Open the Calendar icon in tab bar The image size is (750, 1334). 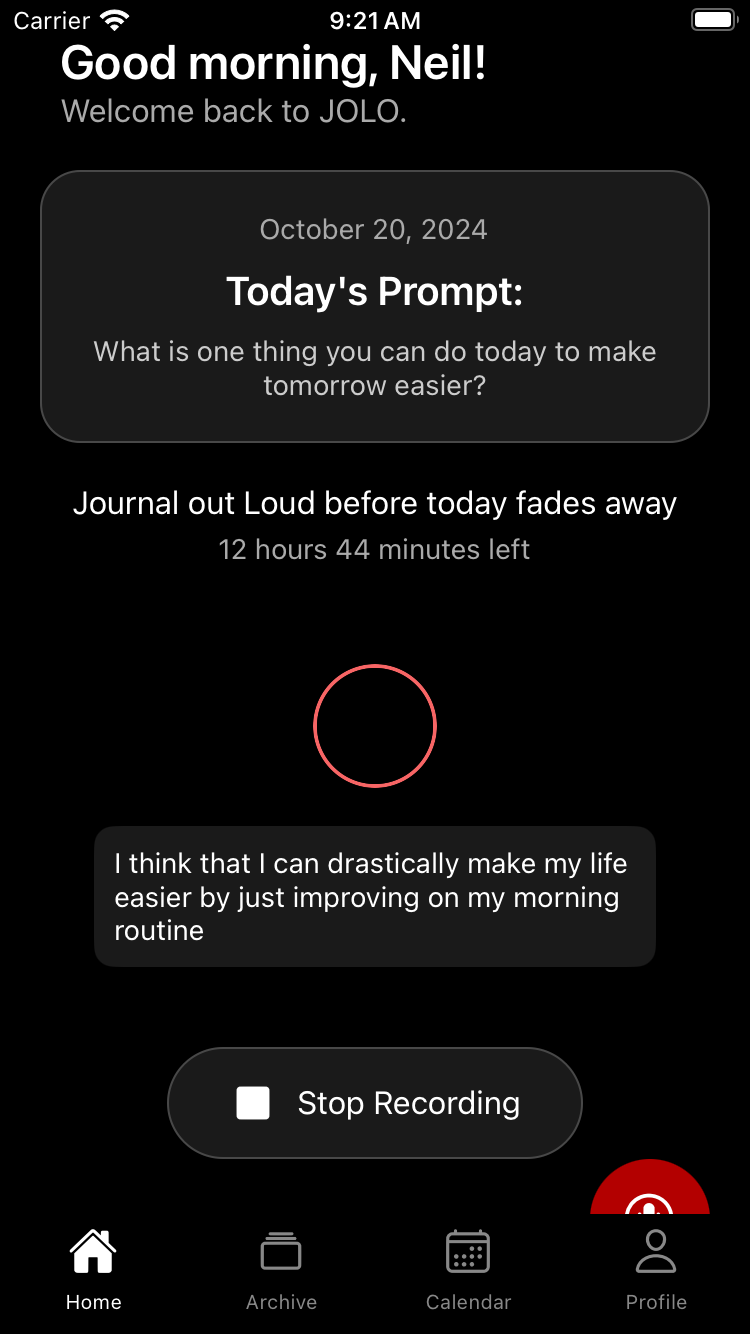[468, 1250]
